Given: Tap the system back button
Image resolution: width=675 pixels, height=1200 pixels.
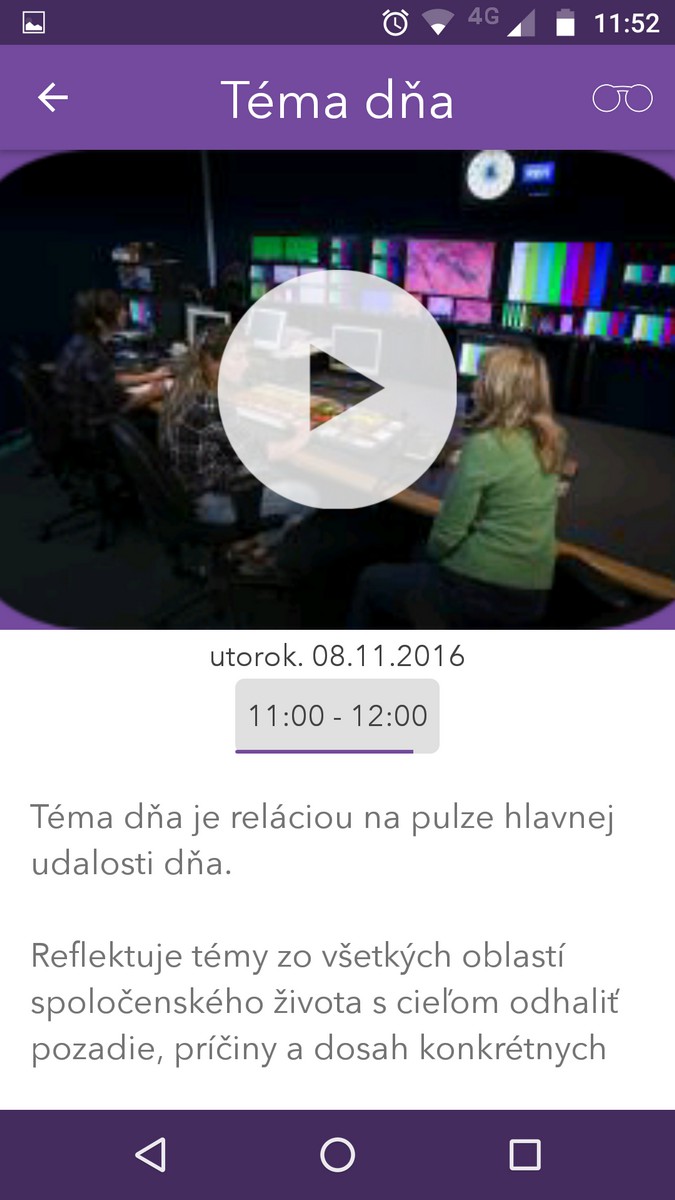Looking at the screenshot, I should (150, 1155).
